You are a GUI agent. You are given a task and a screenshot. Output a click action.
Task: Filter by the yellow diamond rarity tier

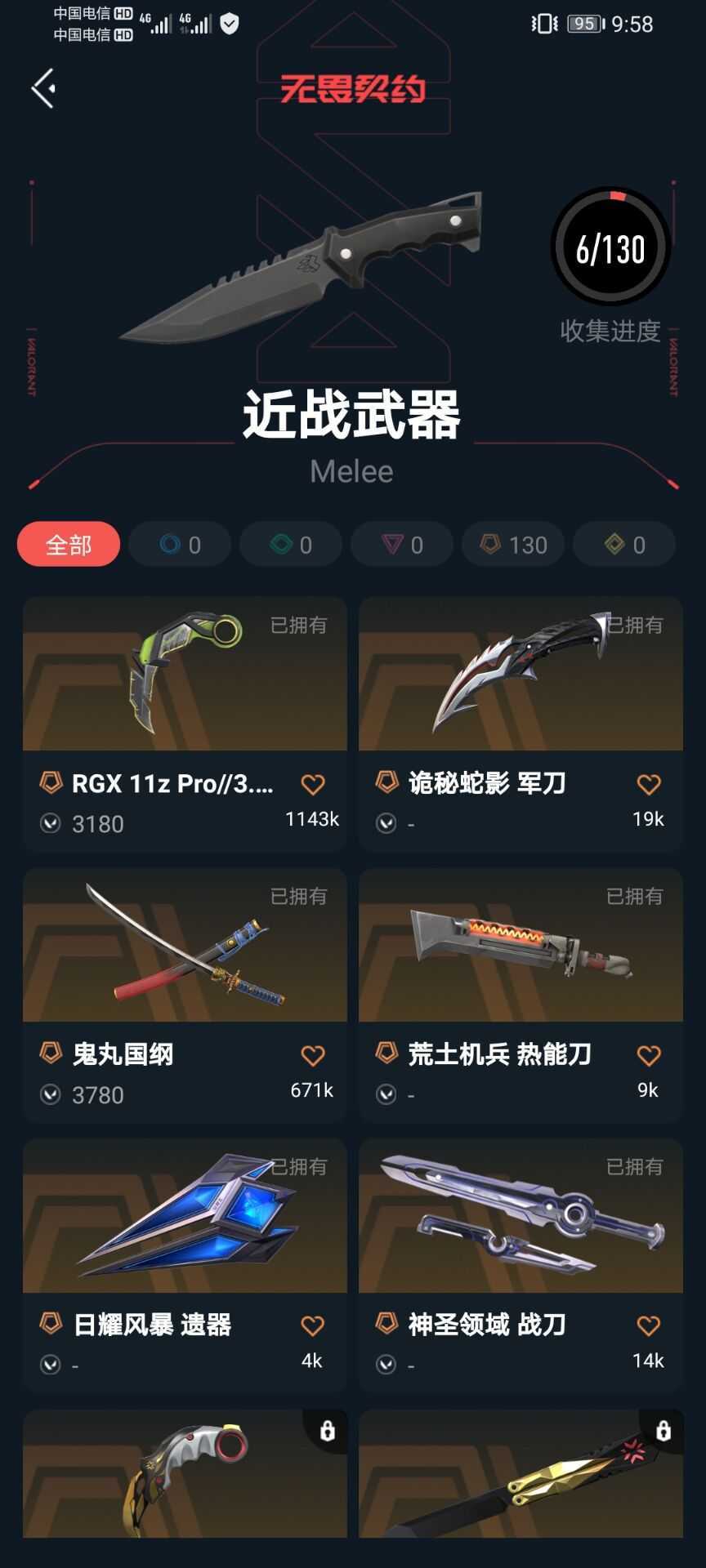pyautogui.click(x=624, y=544)
